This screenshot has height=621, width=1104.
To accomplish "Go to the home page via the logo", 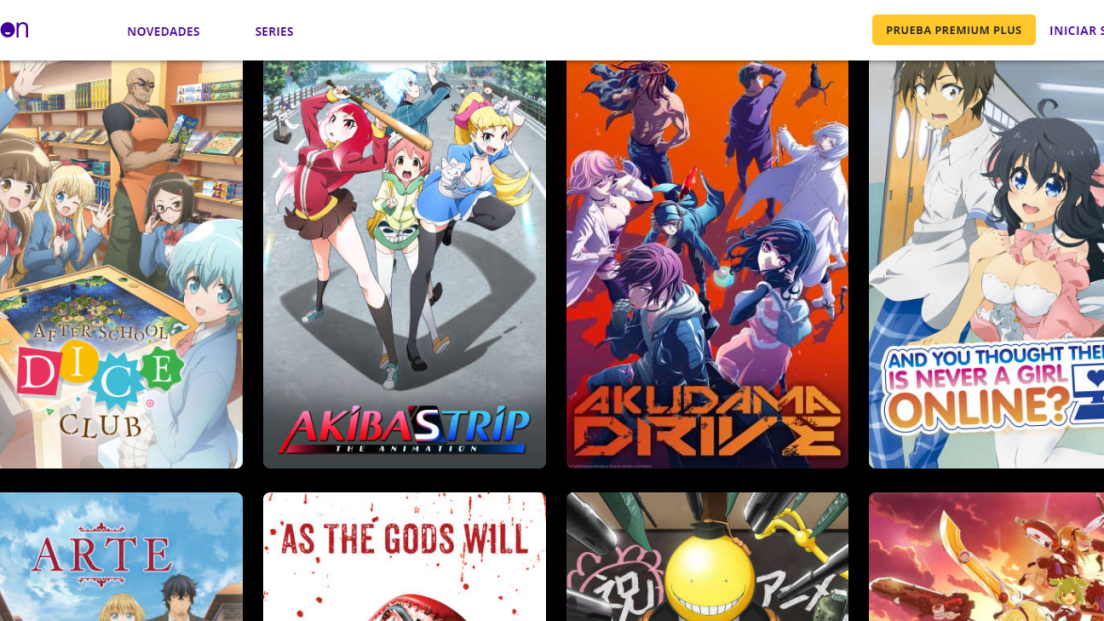I will pyautogui.click(x=15, y=30).
